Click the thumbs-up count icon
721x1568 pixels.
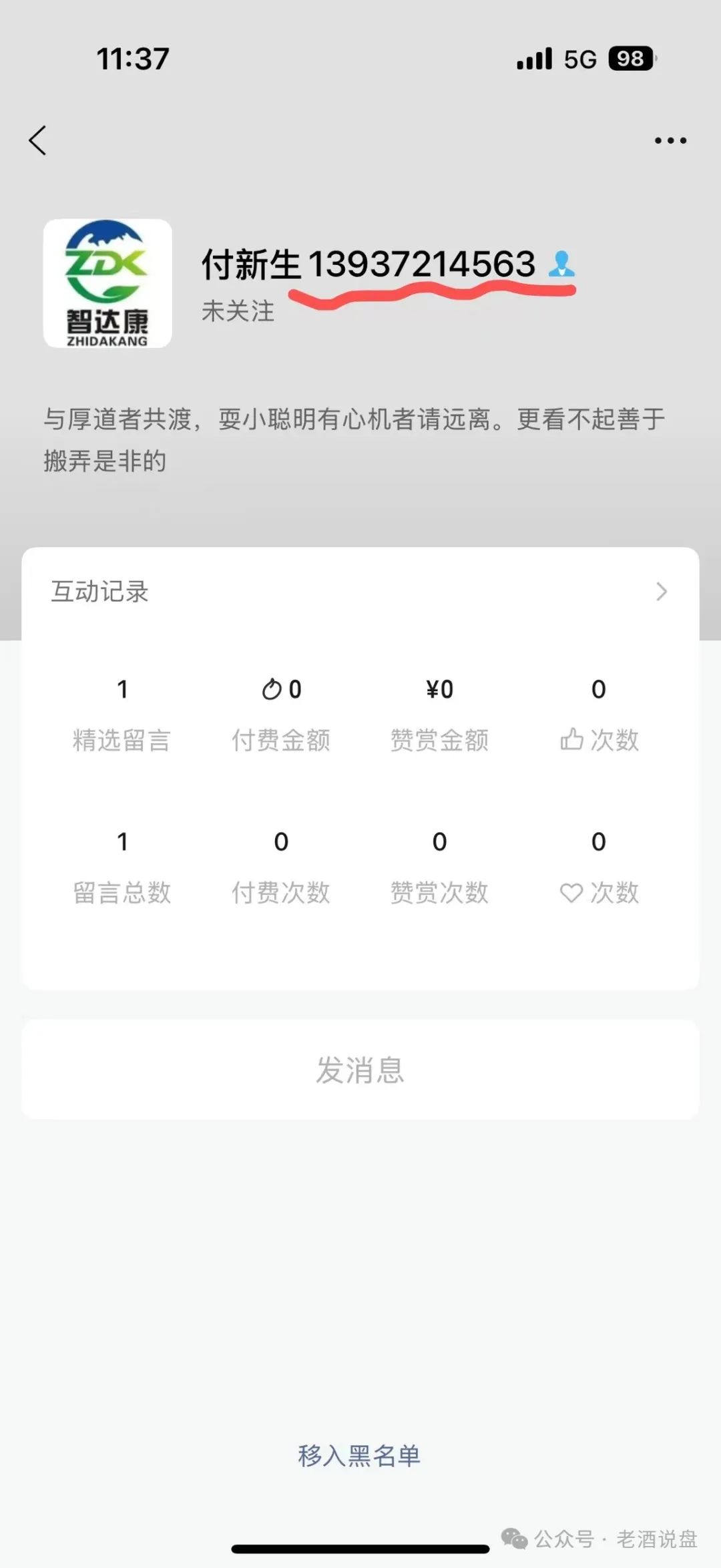tap(575, 740)
